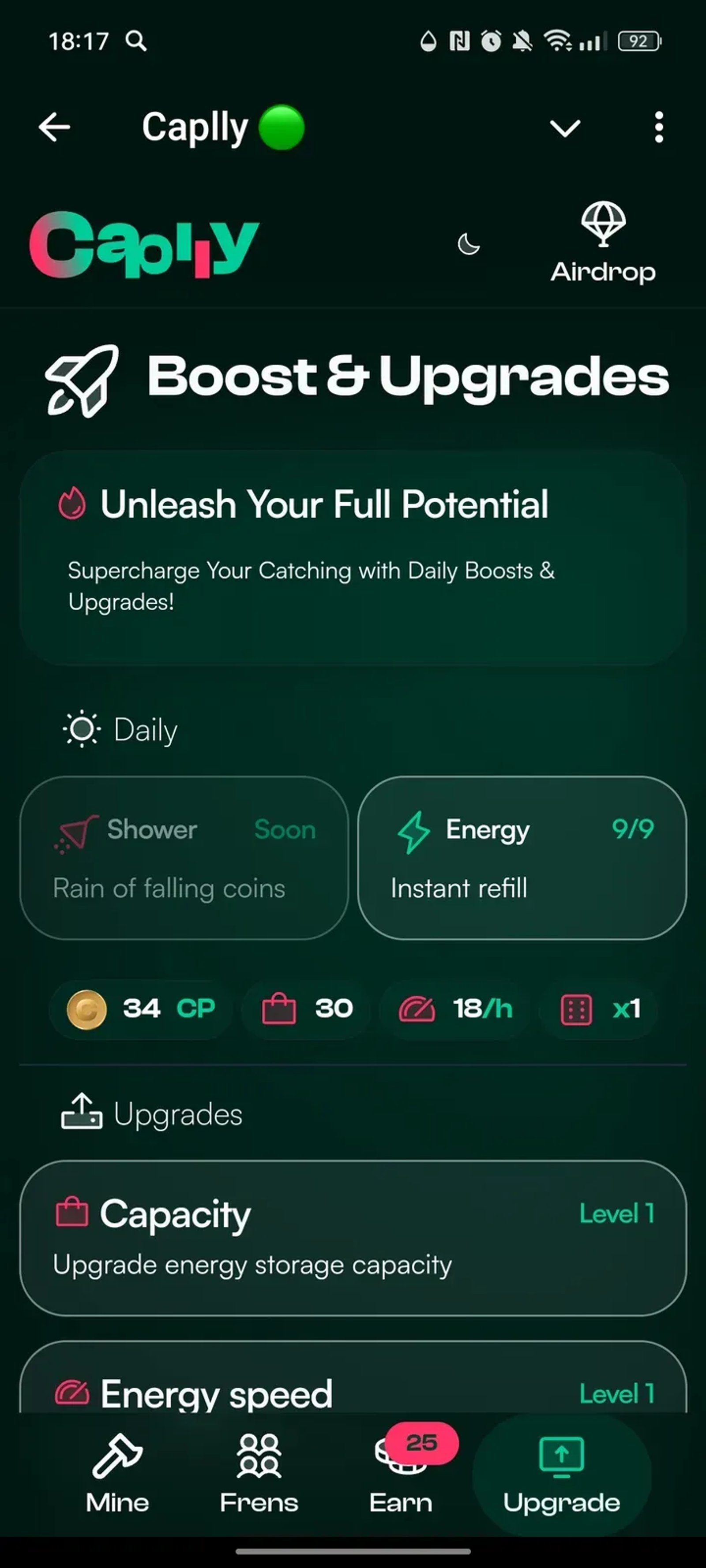
Task: Go back using the top arrow
Action: pyautogui.click(x=55, y=127)
